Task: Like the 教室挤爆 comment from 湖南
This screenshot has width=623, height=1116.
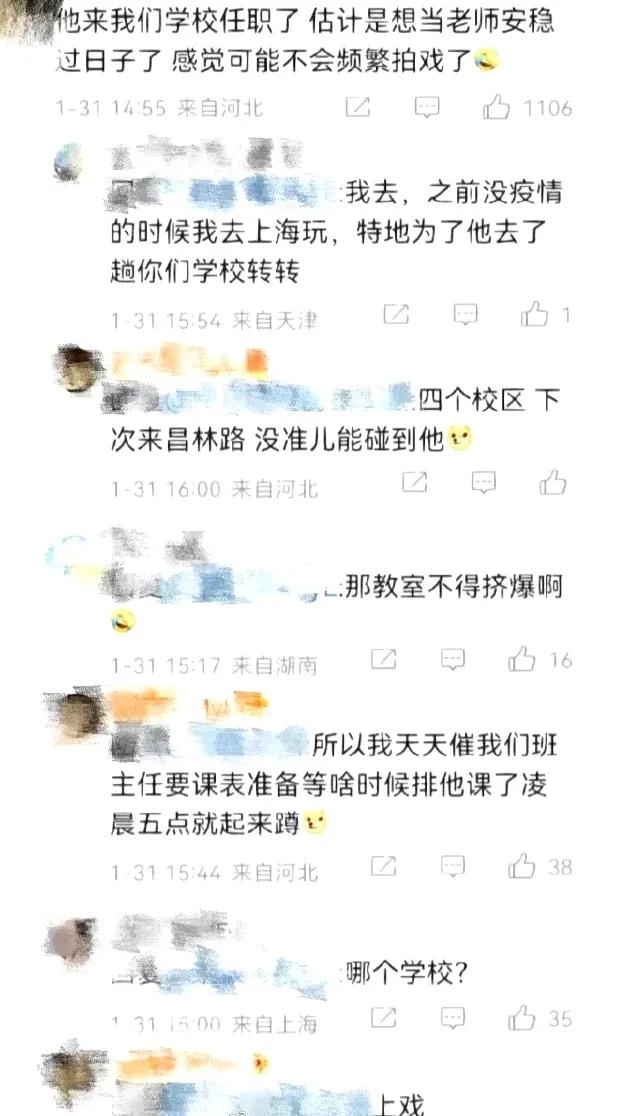Action: [x=522, y=658]
